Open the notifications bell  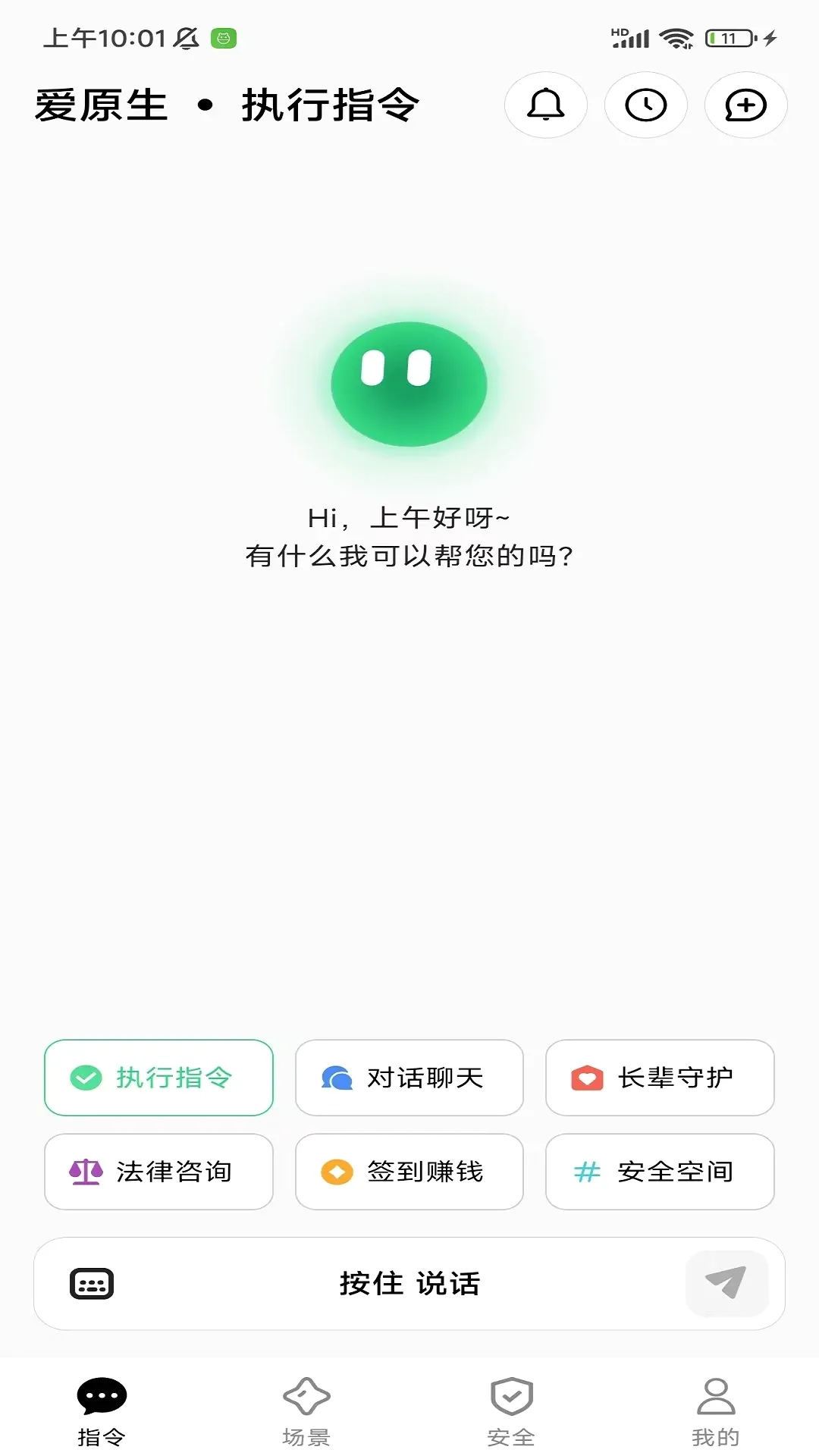click(546, 105)
